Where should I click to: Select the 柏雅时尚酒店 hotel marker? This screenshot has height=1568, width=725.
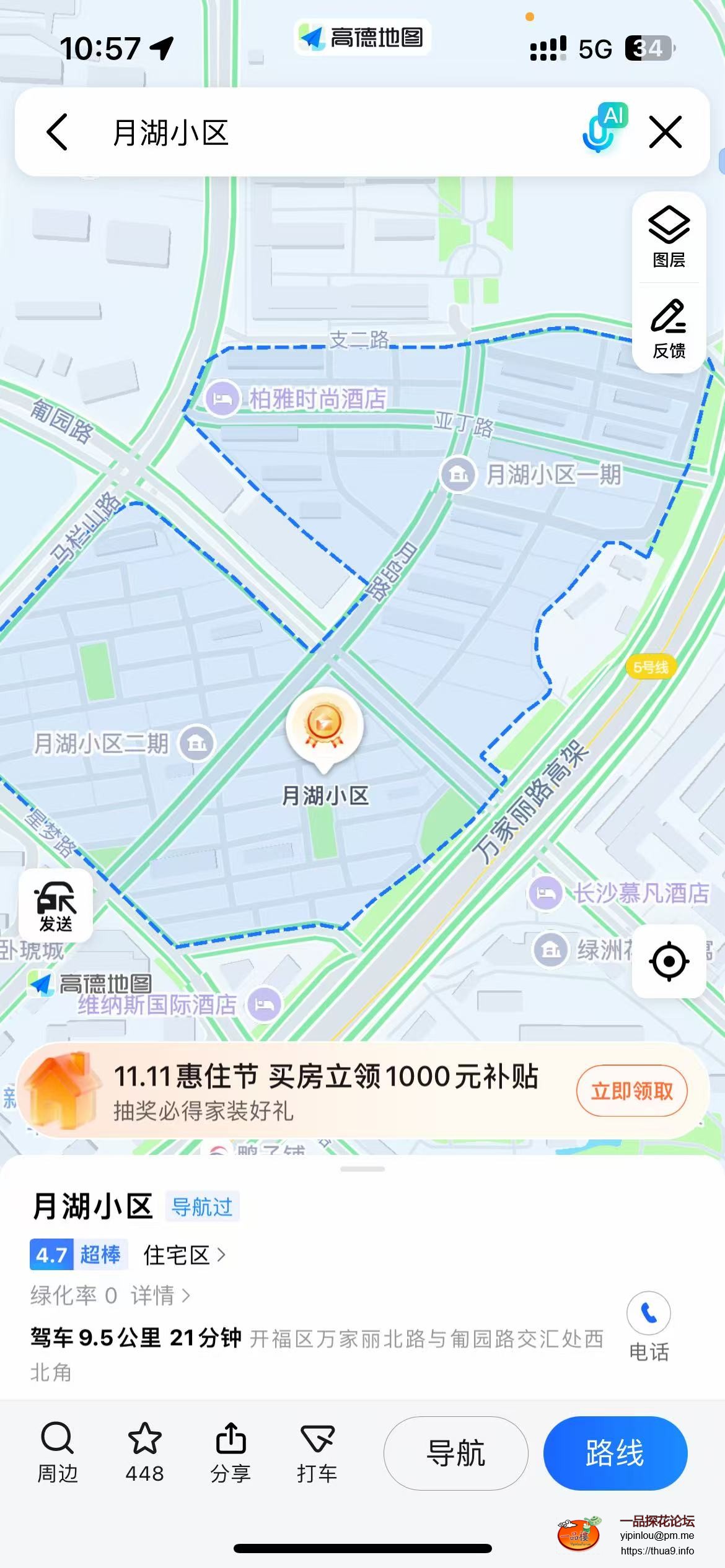pos(222,399)
